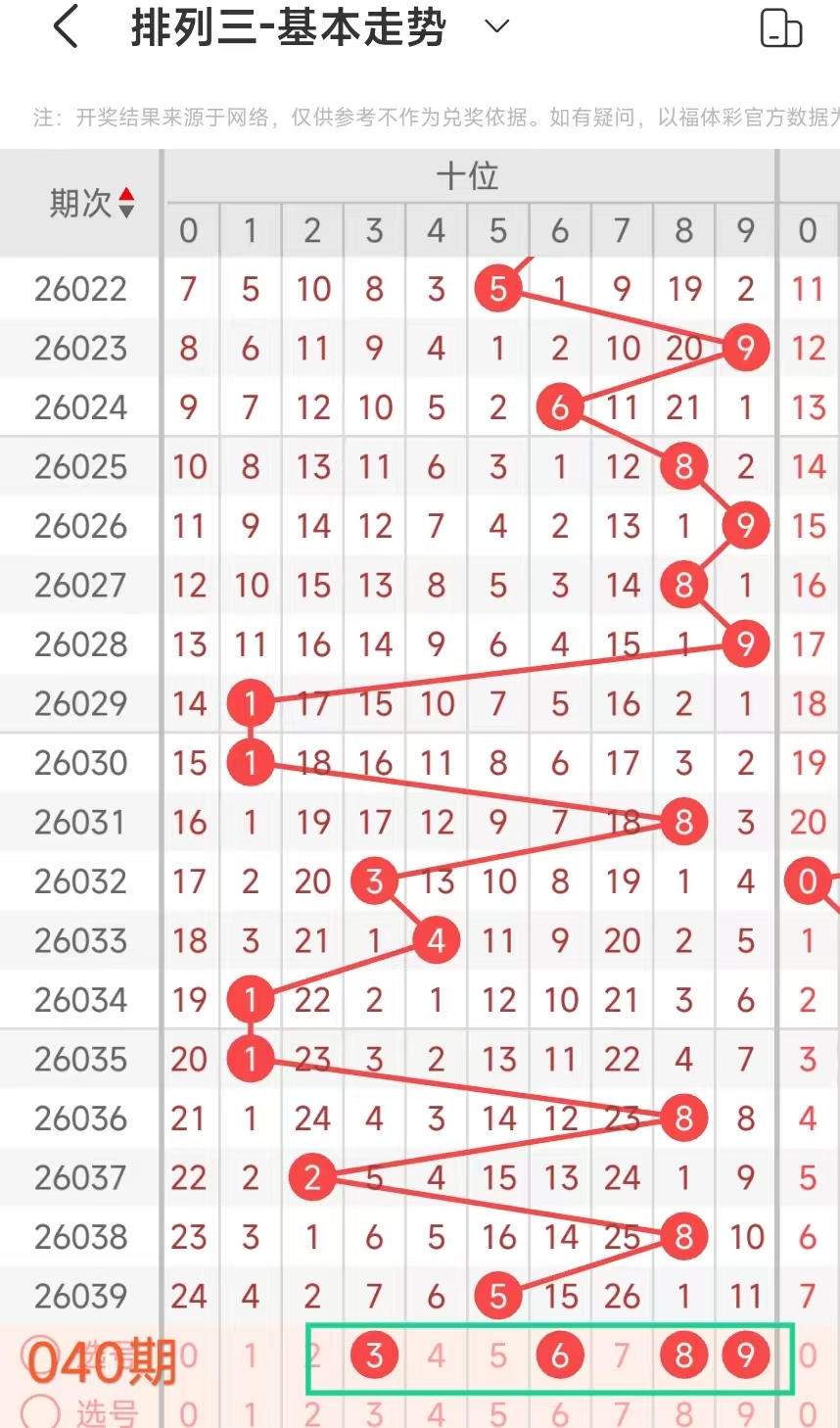This screenshot has height=1428, width=840.
Task: Pick 7 between red balls 6 and 8
Action: pos(622,1356)
